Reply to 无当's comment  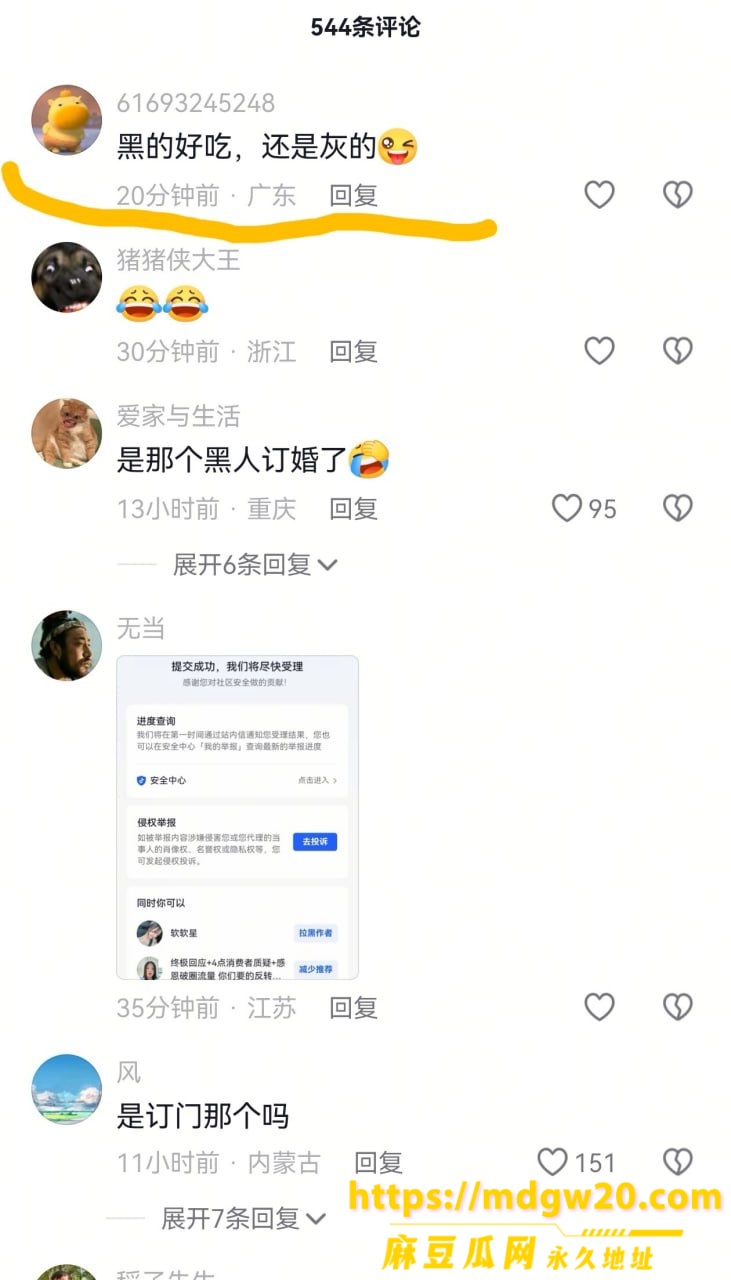click(354, 1007)
